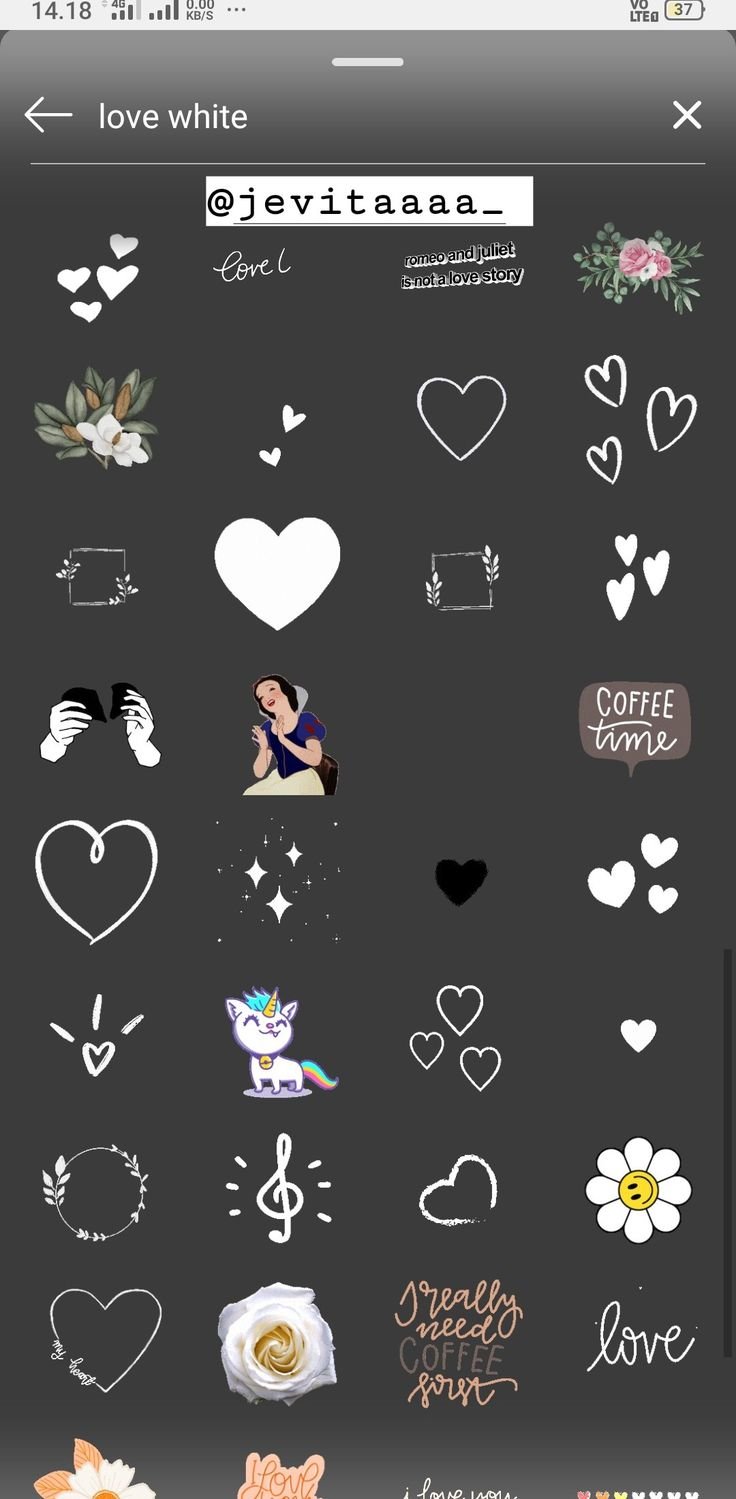Choose the white rose photo sticker
Screen dimensions: 736x1499
(x=277, y=1343)
